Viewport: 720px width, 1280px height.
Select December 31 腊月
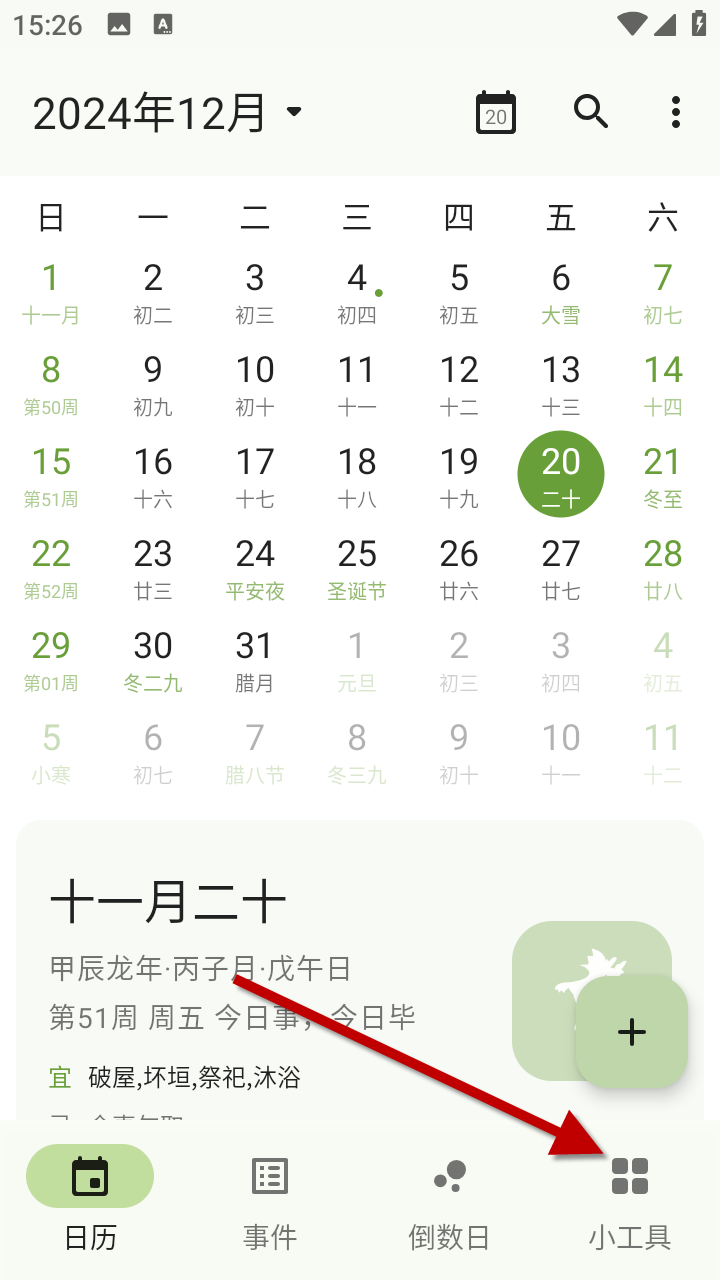click(255, 660)
